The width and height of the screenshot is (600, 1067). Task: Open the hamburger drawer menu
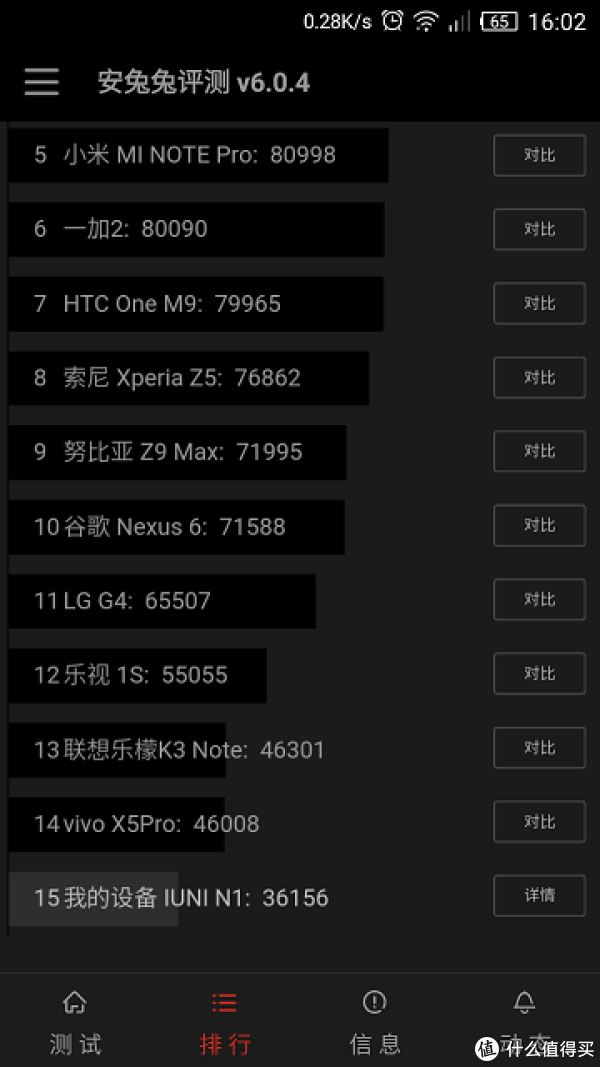click(x=41, y=82)
